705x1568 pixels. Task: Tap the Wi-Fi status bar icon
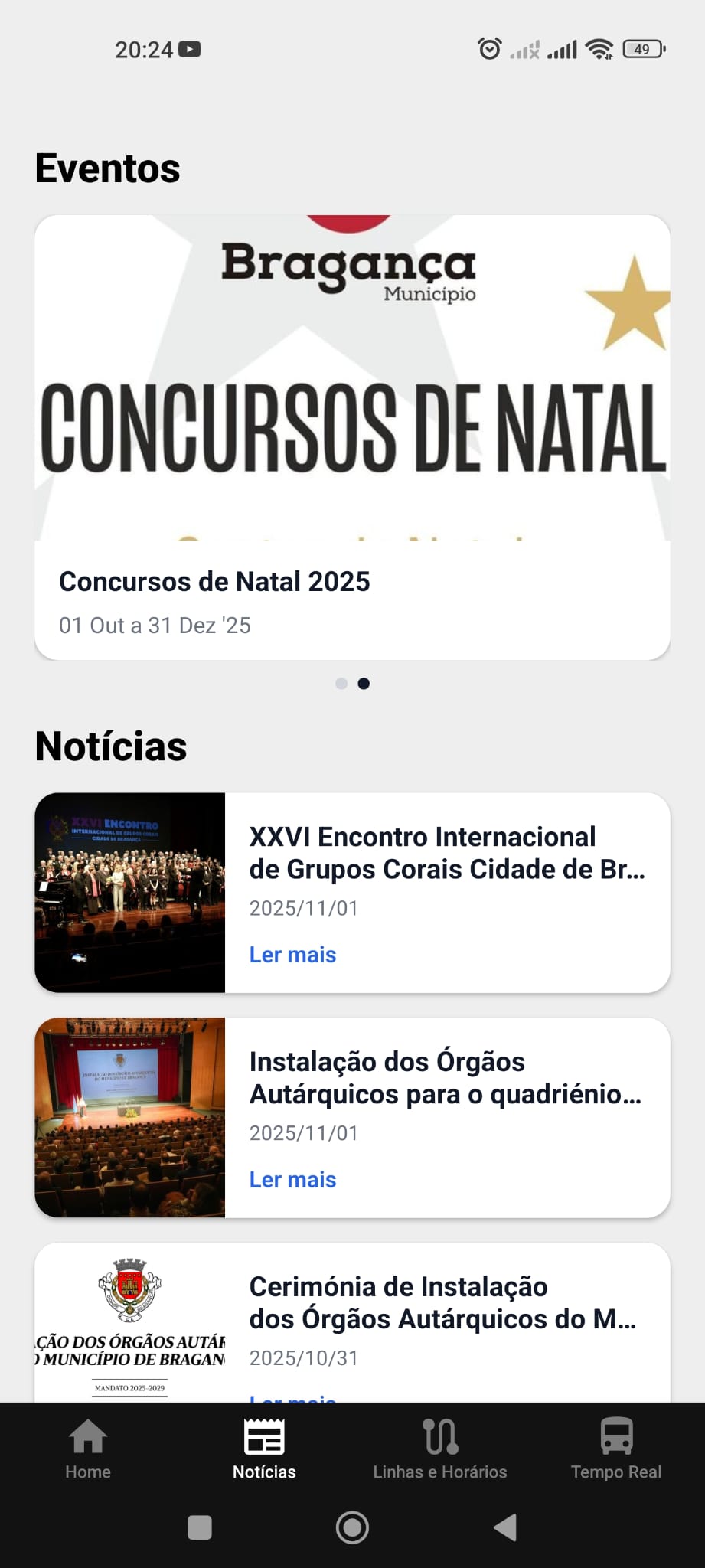point(599,48)
